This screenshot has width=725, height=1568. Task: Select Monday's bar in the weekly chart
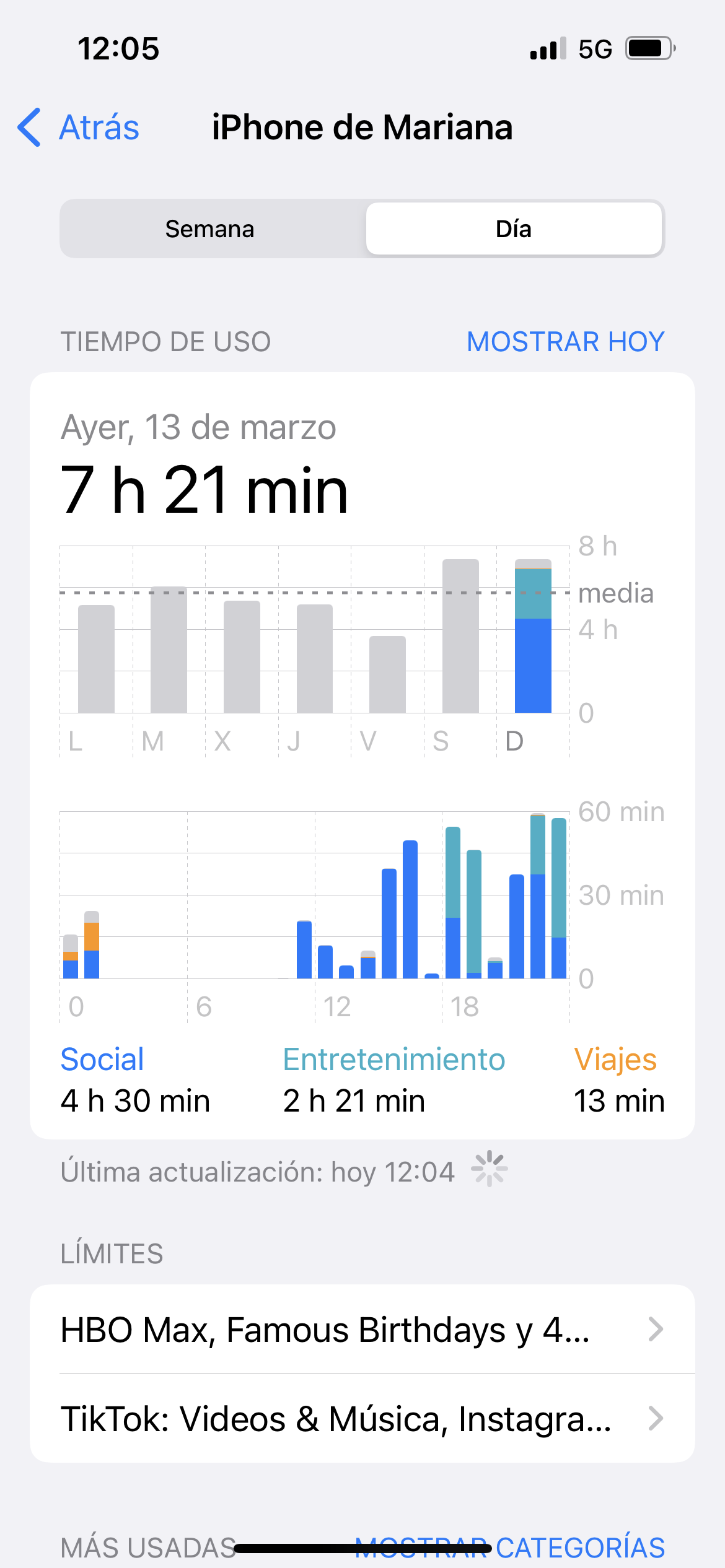(x=96, y=659)
